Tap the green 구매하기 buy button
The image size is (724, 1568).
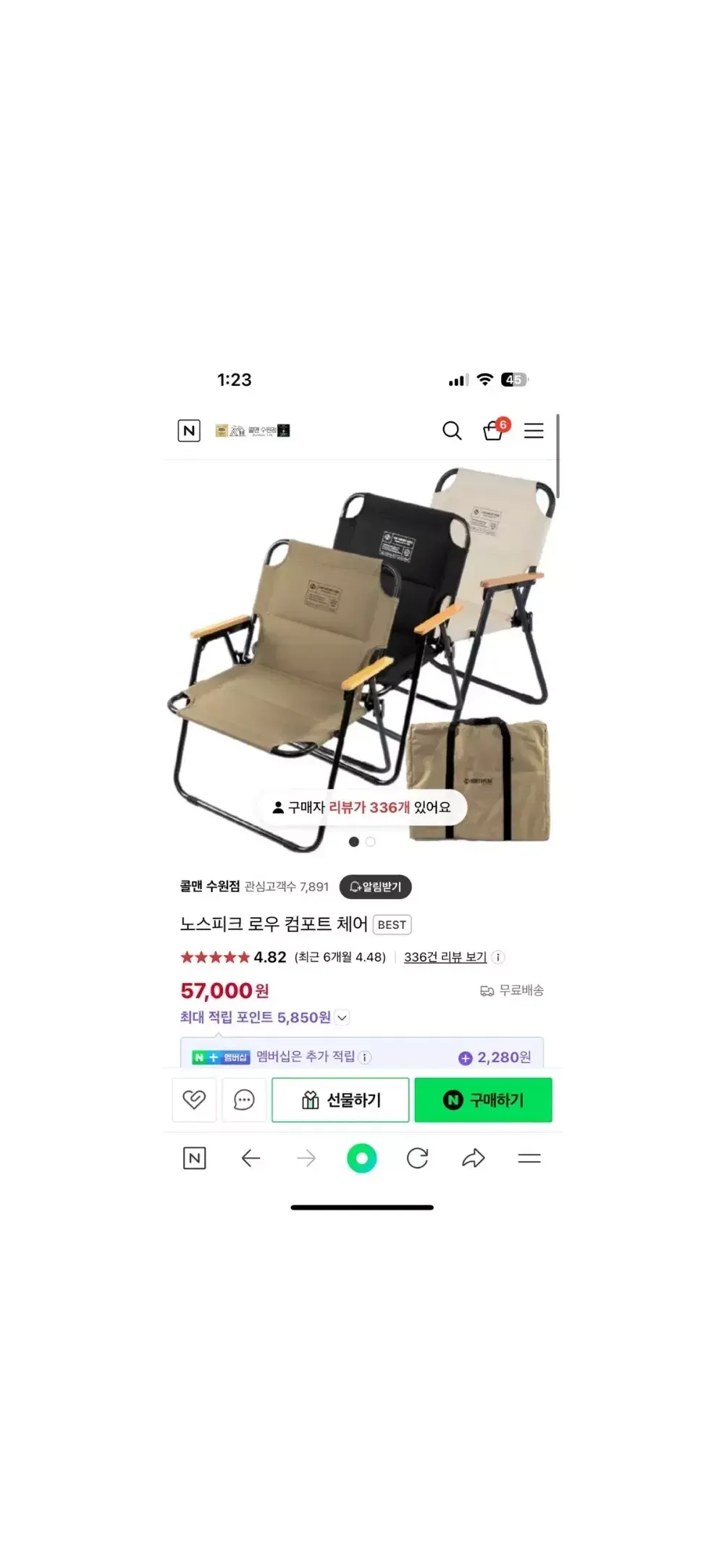coord(483,1100)
